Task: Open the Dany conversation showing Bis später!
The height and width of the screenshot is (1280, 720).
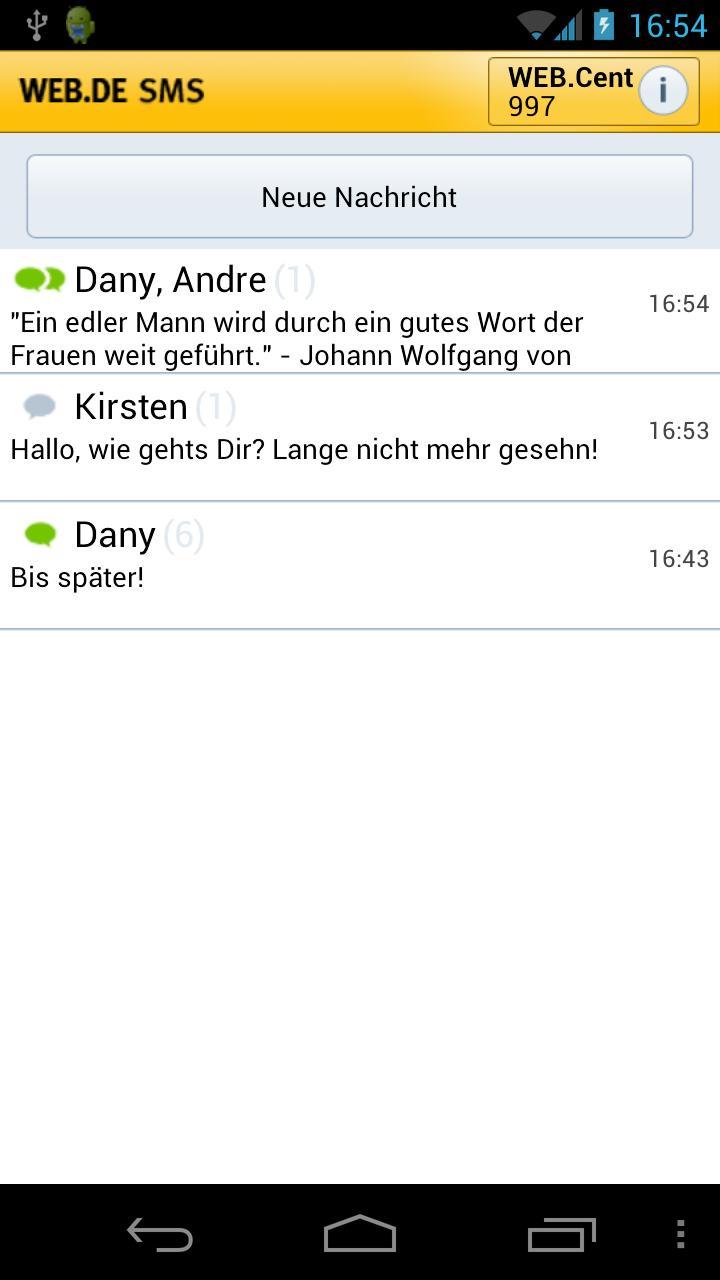Action: [x=360, y=555]
